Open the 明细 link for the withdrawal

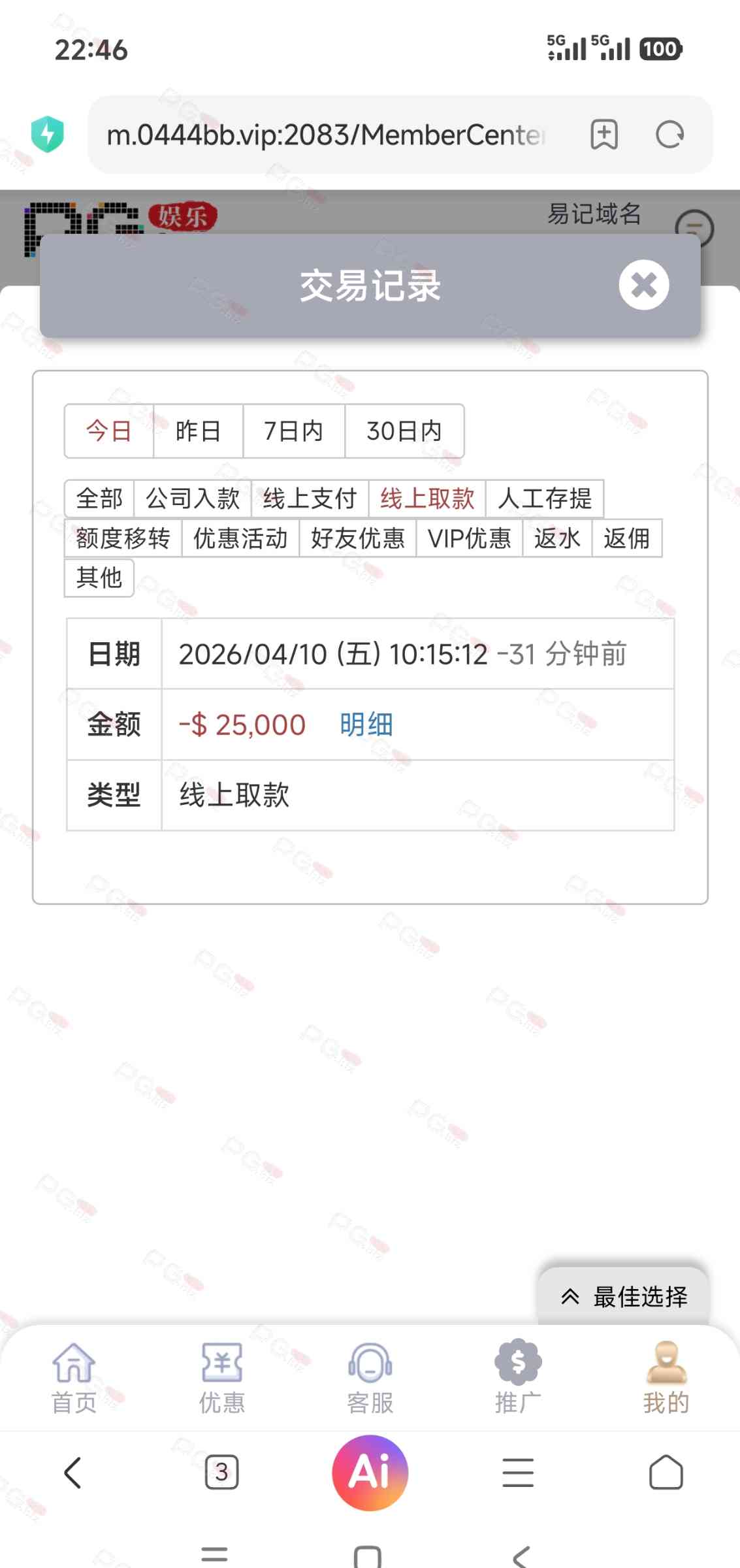pyautogui.click(x=366, y=725)
